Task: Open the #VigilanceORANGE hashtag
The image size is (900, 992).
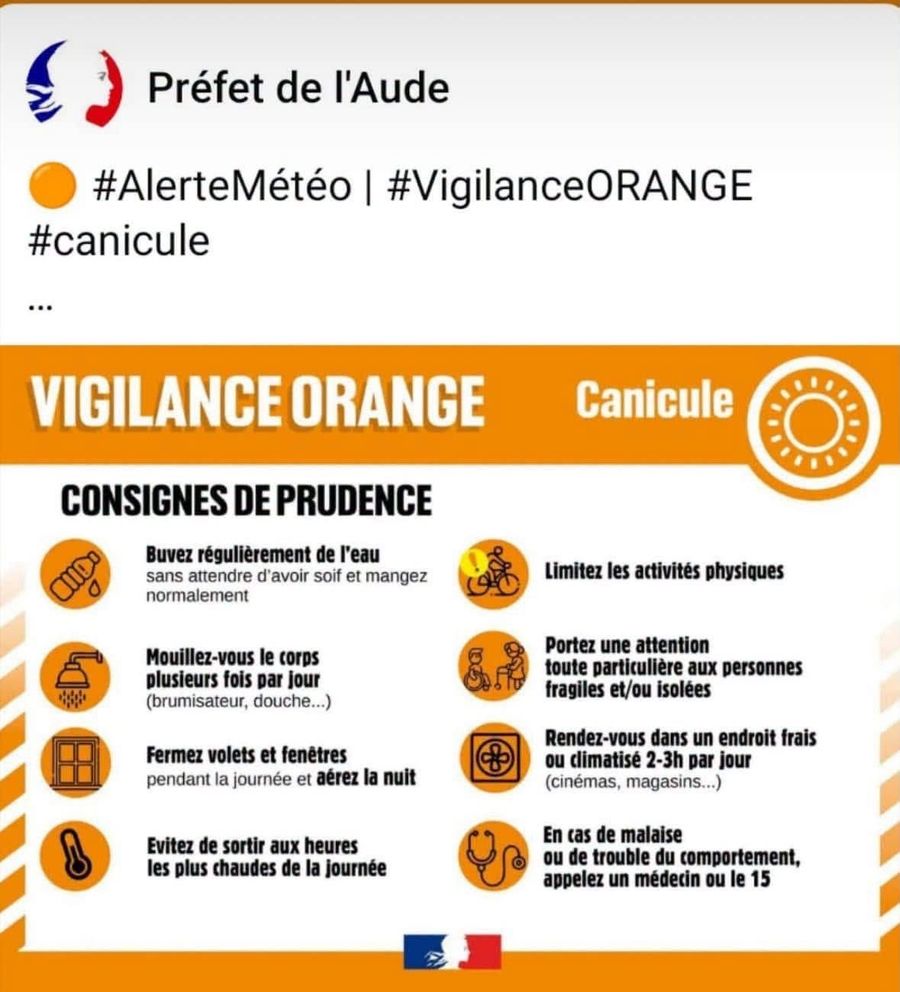Action: pyautogui.click(x=569, y=186)
